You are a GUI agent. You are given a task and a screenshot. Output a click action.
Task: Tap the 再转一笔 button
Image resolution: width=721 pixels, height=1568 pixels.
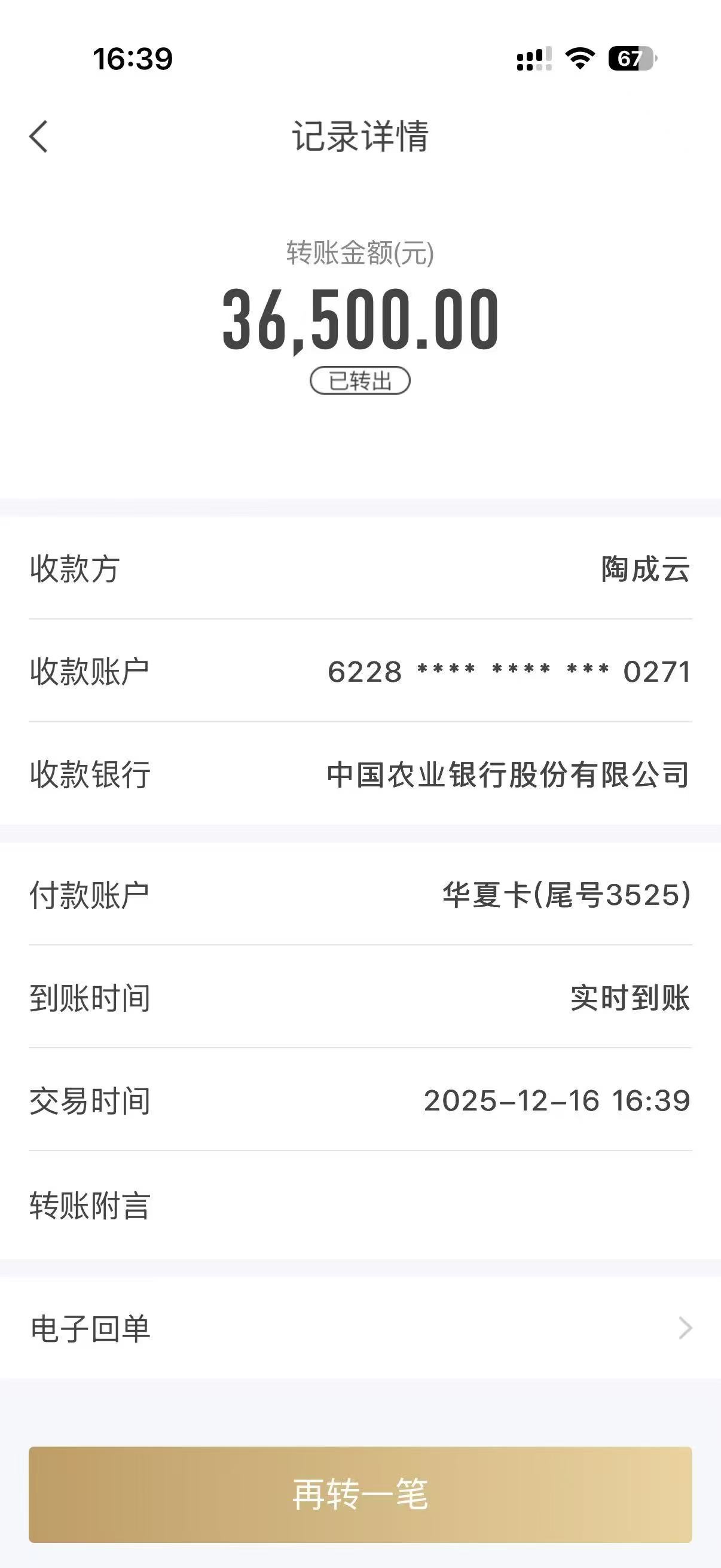[360, 1494]
